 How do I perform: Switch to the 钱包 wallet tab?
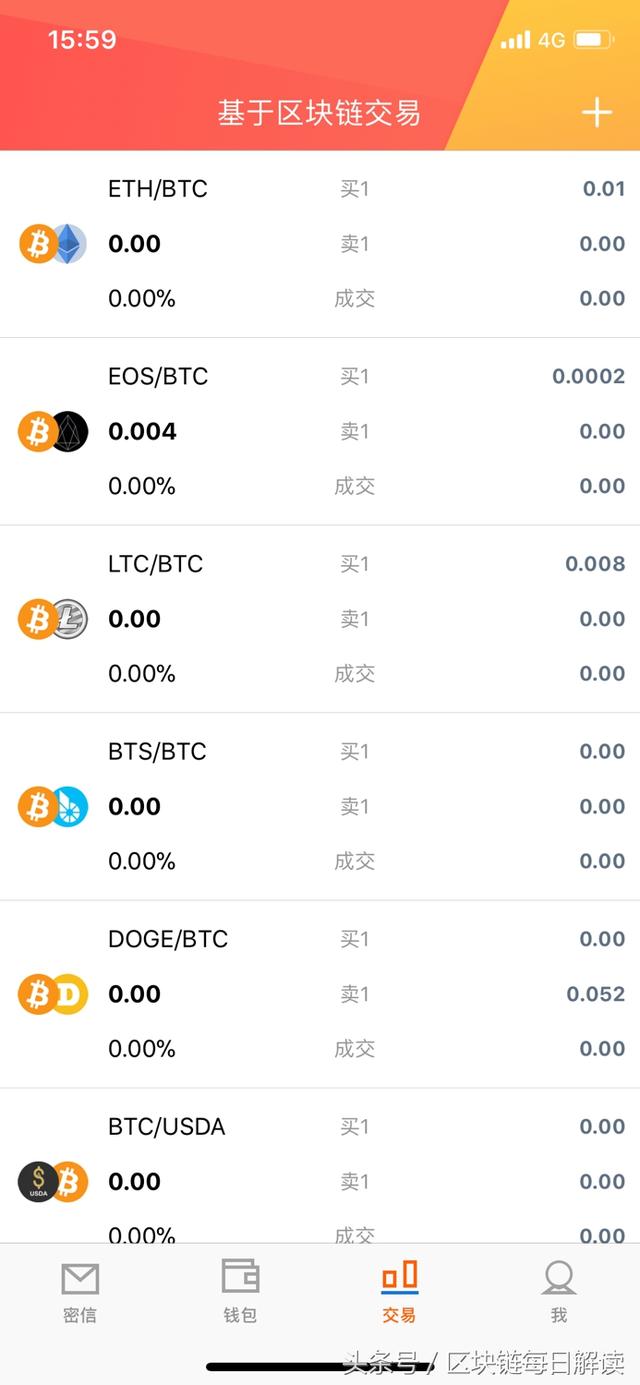coord(240,1292)
